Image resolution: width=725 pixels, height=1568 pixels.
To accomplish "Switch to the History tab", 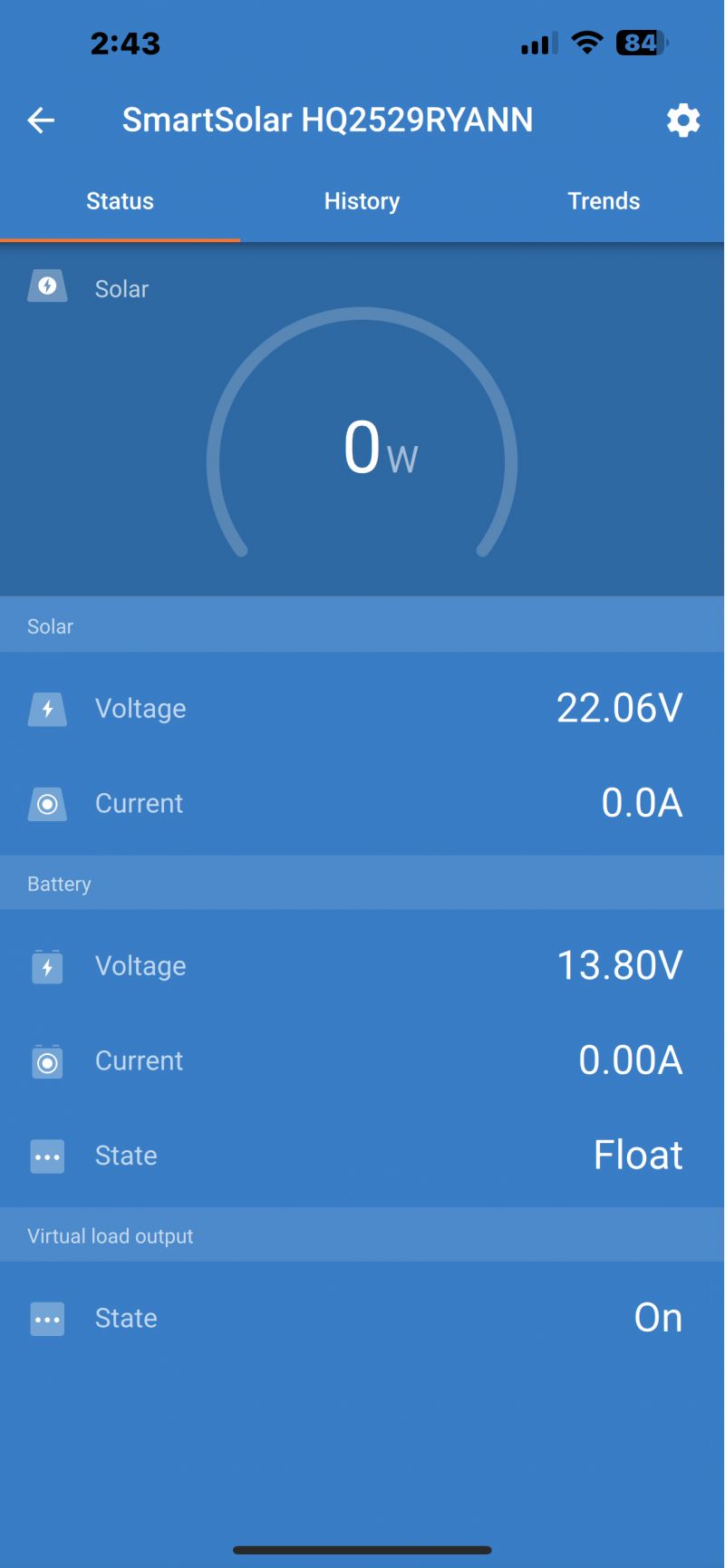I will 362,201.
